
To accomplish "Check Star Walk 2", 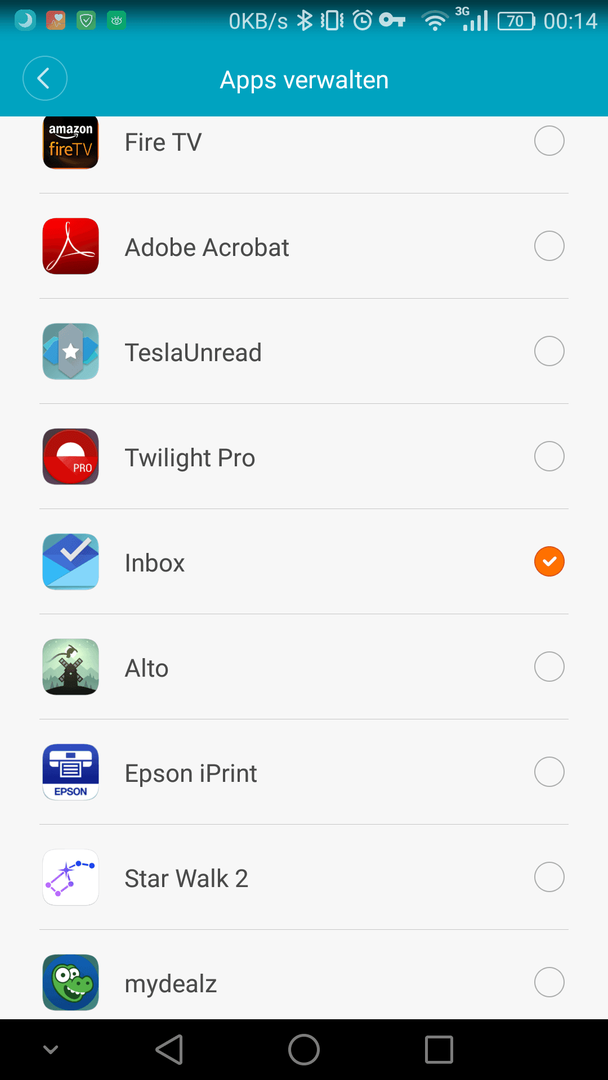I will coord(549,877).
